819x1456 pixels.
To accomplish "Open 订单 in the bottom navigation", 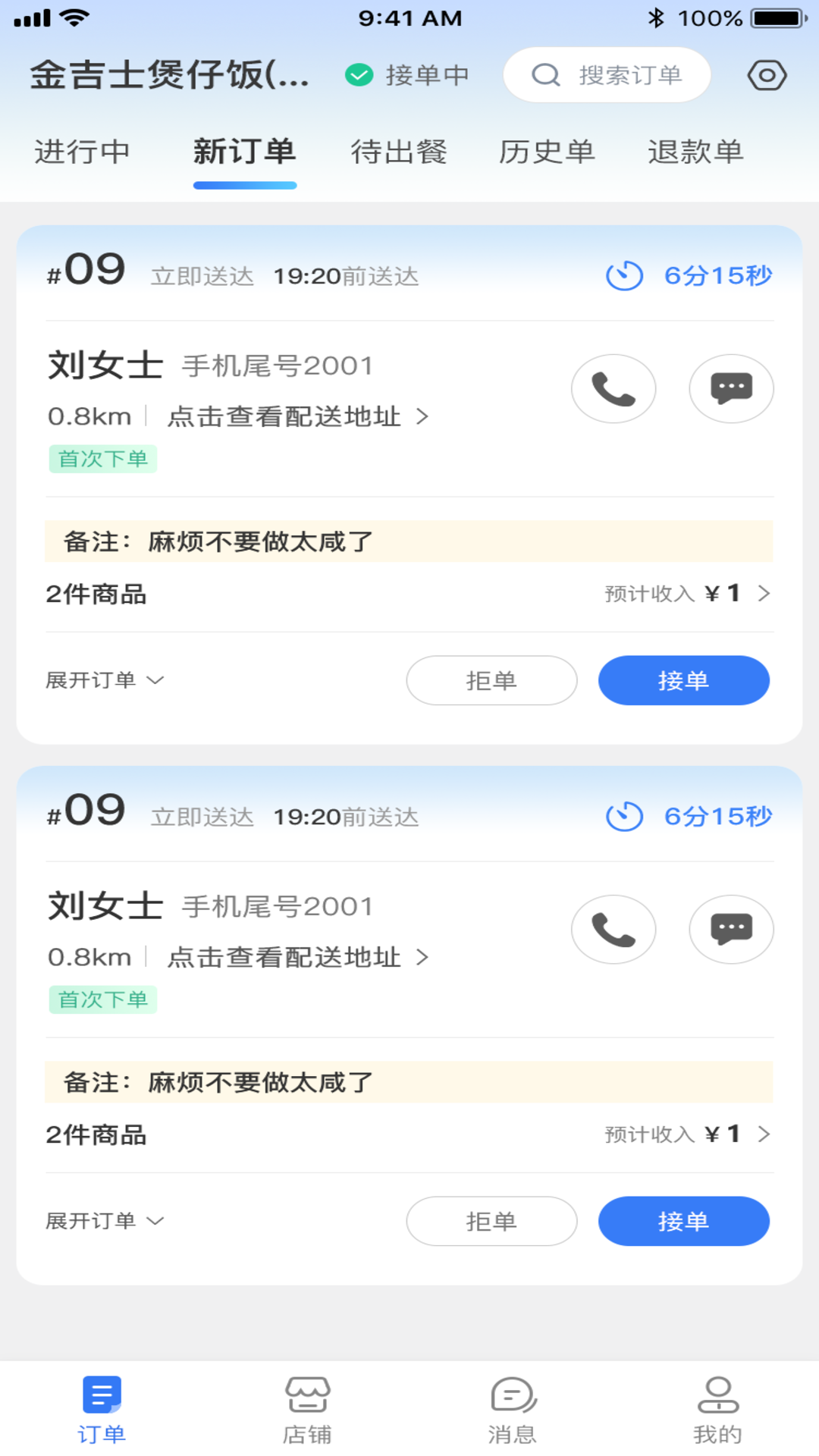I will 102,1410.
